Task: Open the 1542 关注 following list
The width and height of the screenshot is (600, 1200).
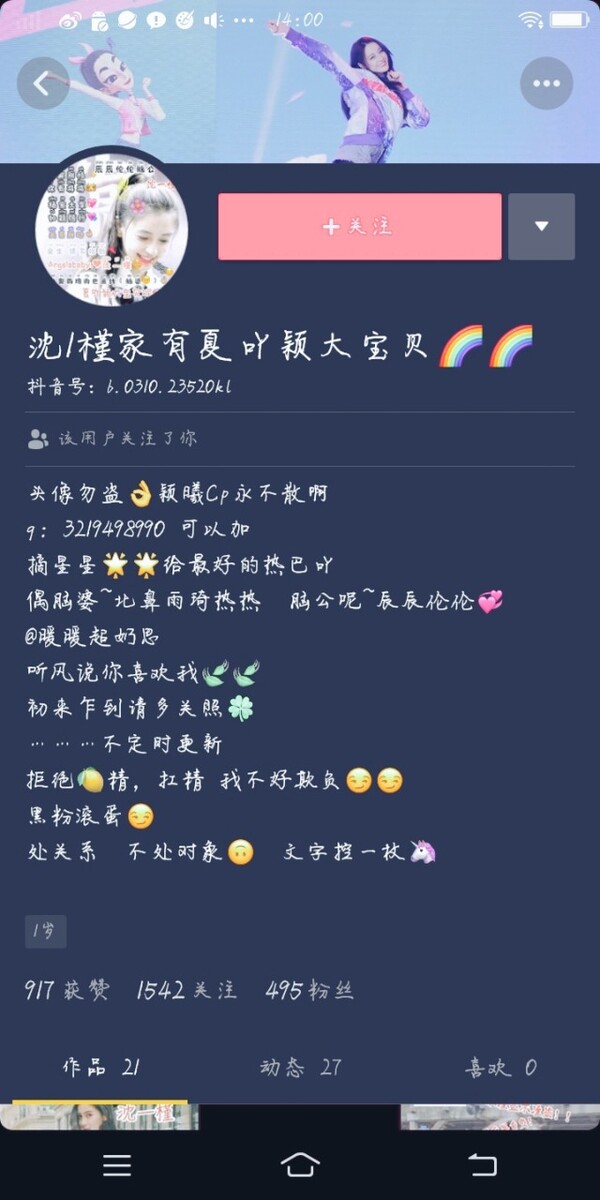Action: 186,991
